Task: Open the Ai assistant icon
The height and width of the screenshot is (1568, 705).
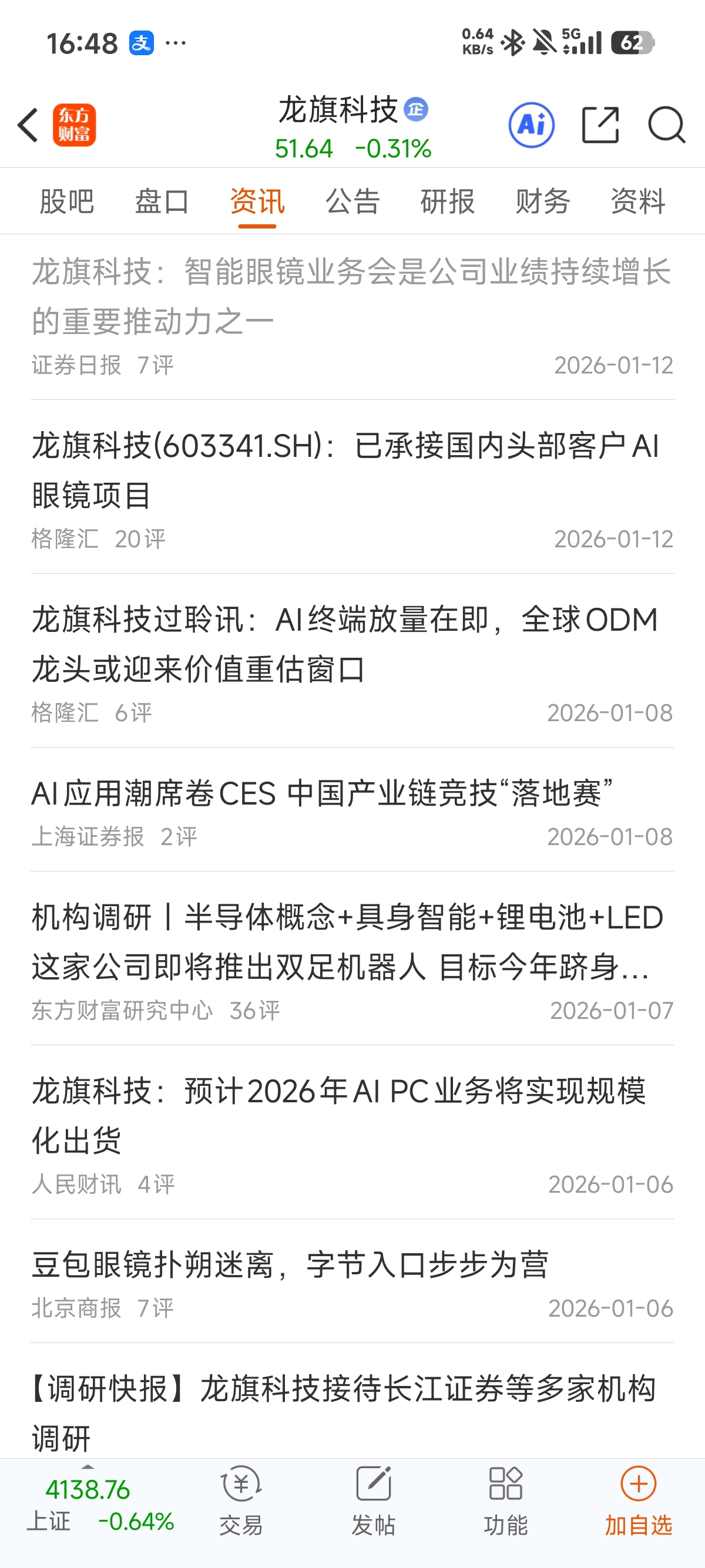Action: click(531, 126)
